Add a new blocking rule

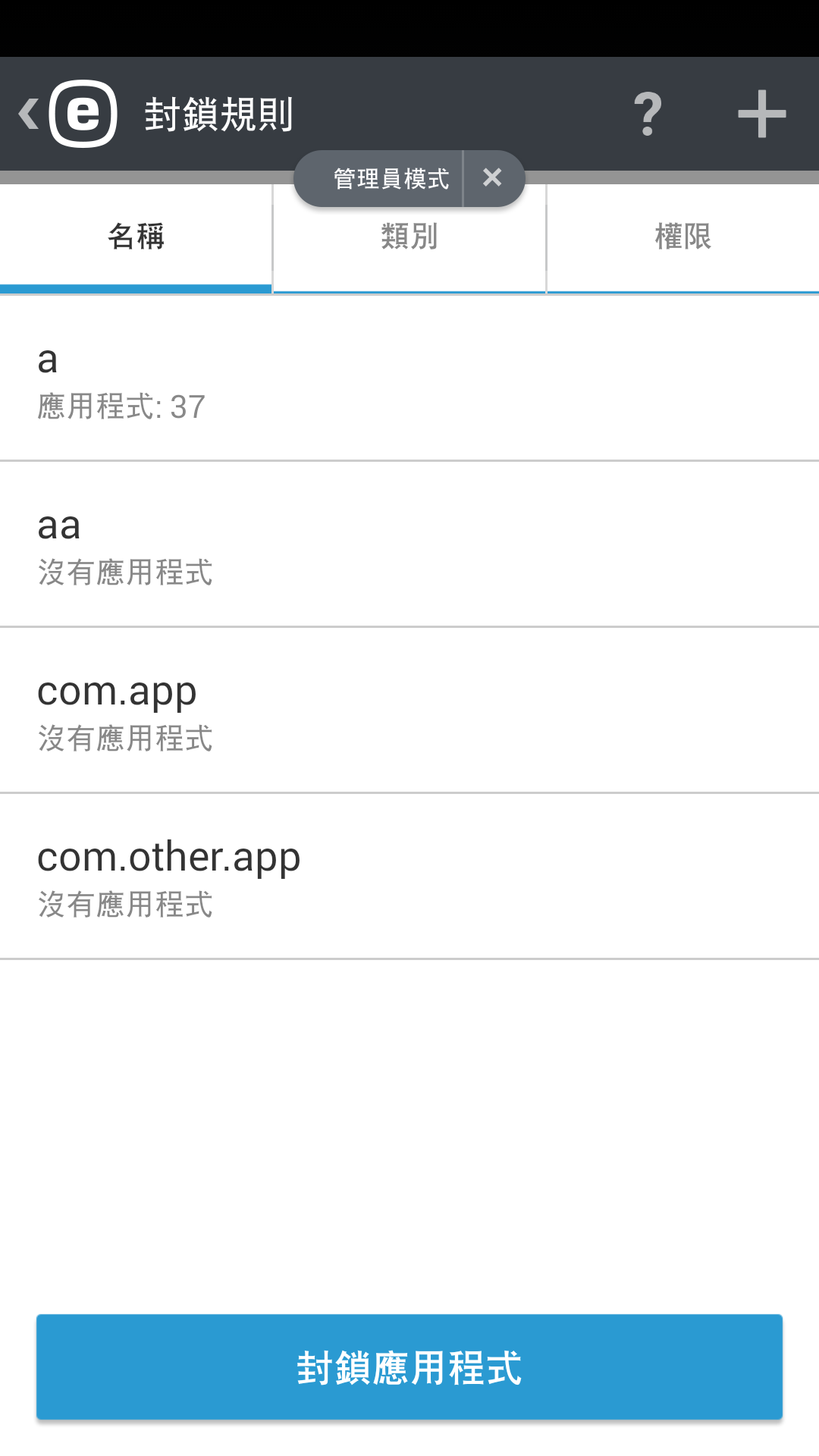(x=761, y=114)
